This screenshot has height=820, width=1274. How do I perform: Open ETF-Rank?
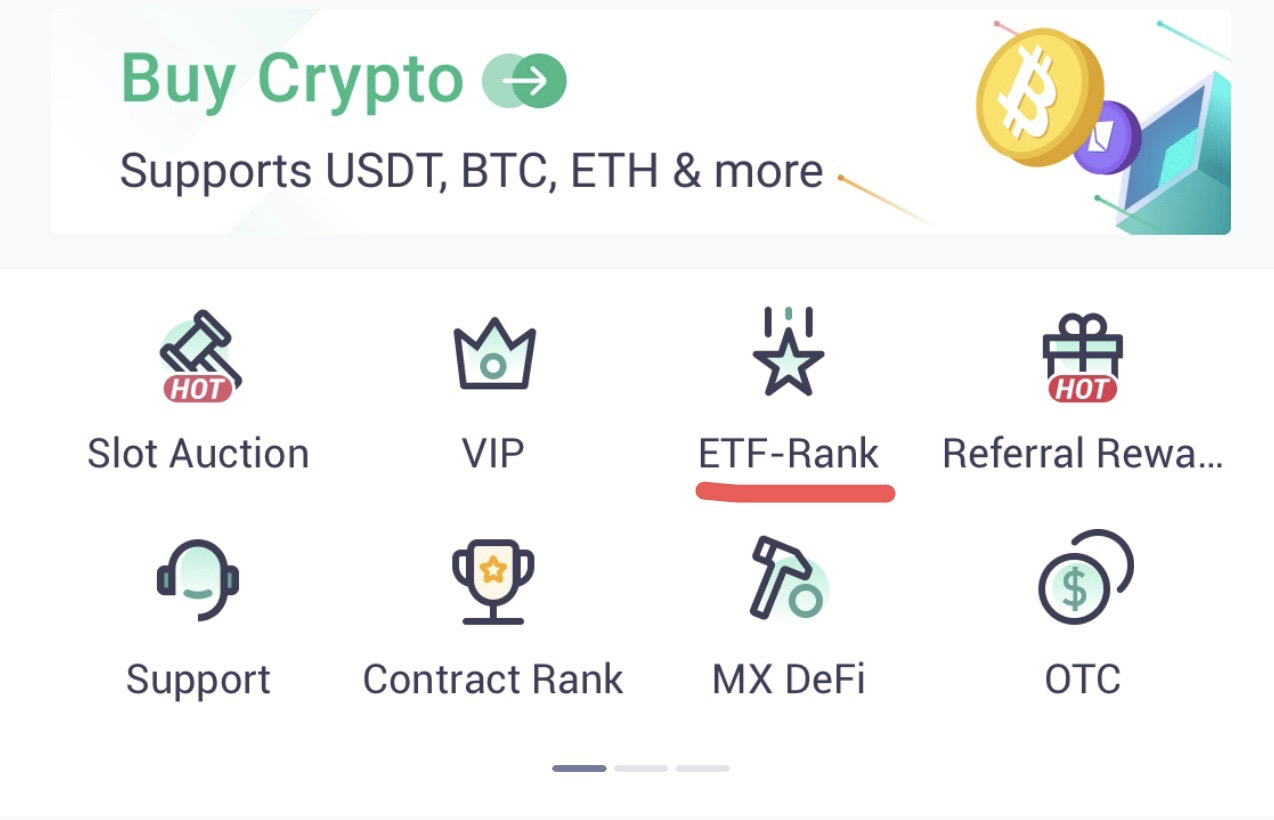coord(788,390)
